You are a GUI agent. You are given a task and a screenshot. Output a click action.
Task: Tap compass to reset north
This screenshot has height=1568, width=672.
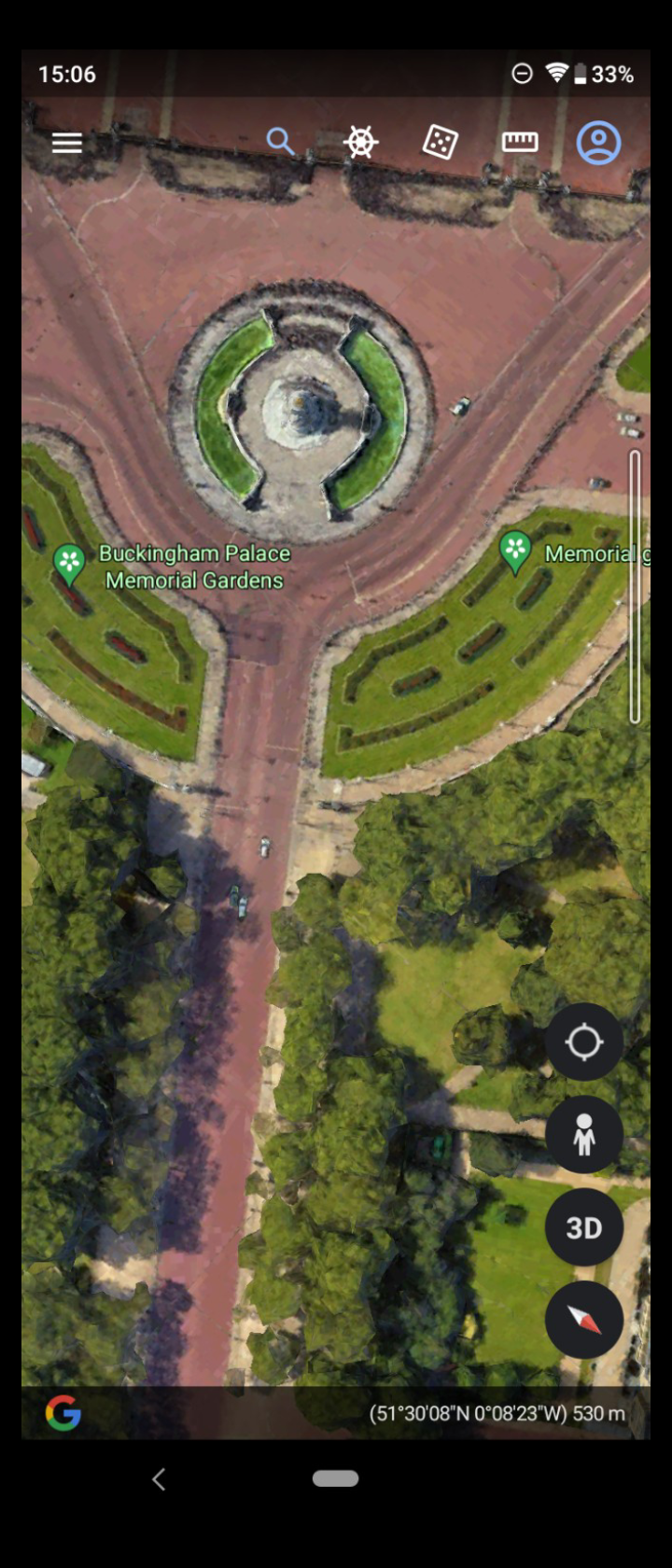pos(584,1320)
